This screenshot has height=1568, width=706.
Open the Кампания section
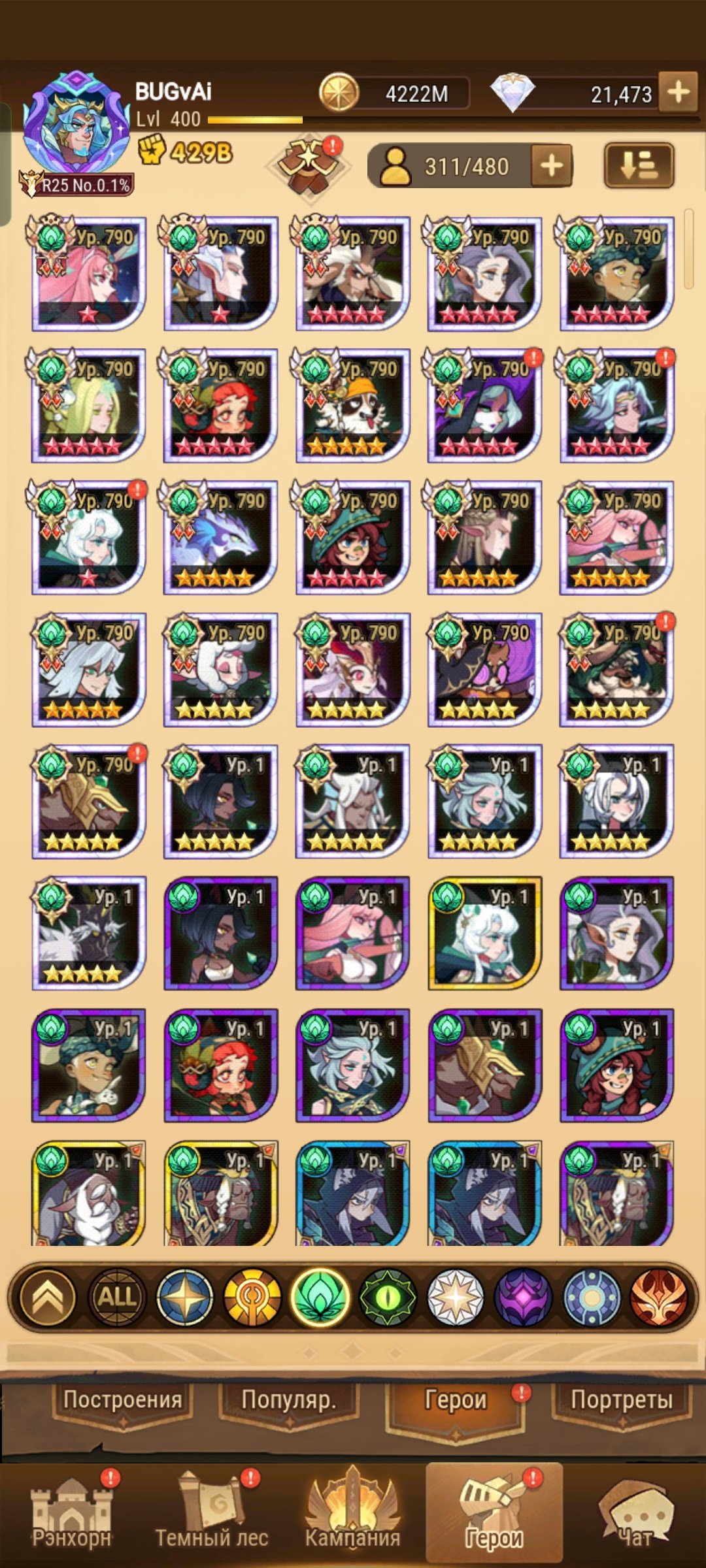click(x=353, y=1514)
